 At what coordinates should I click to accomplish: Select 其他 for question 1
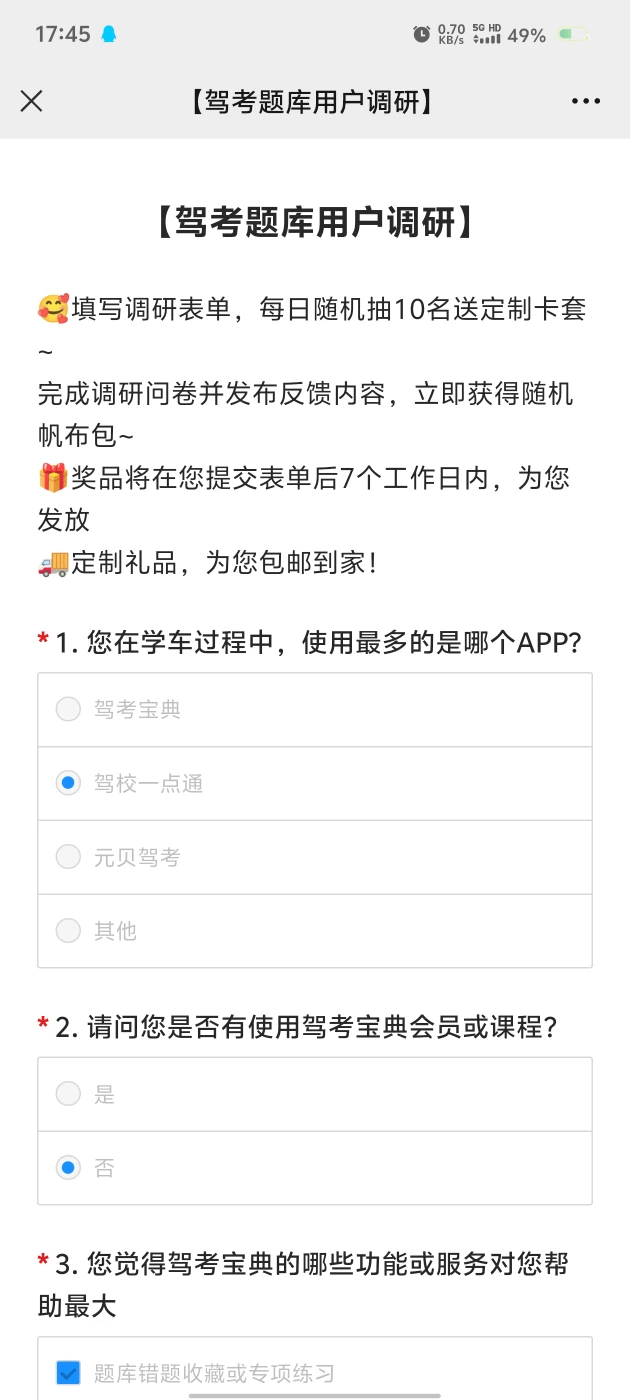point(315,931)
